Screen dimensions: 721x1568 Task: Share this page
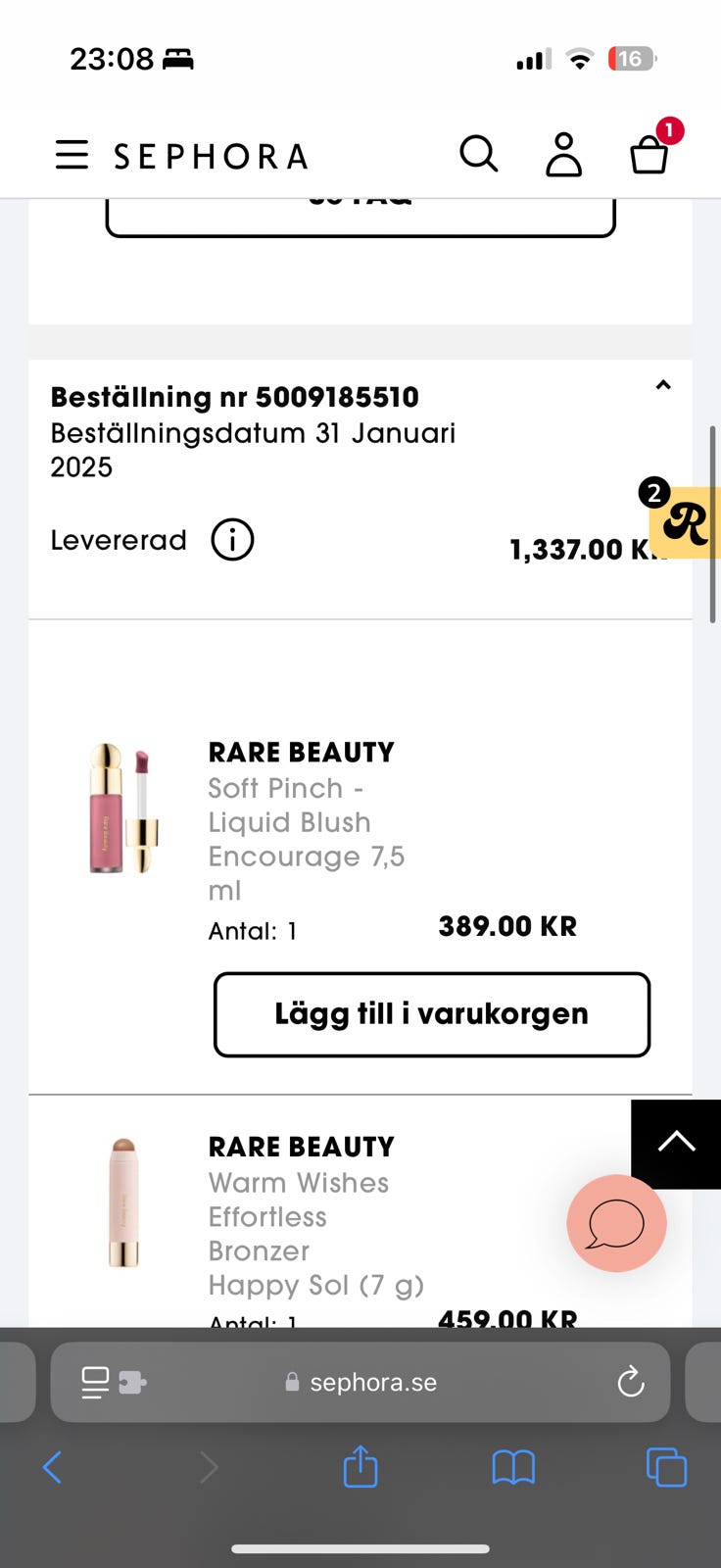pos(360,1467)
